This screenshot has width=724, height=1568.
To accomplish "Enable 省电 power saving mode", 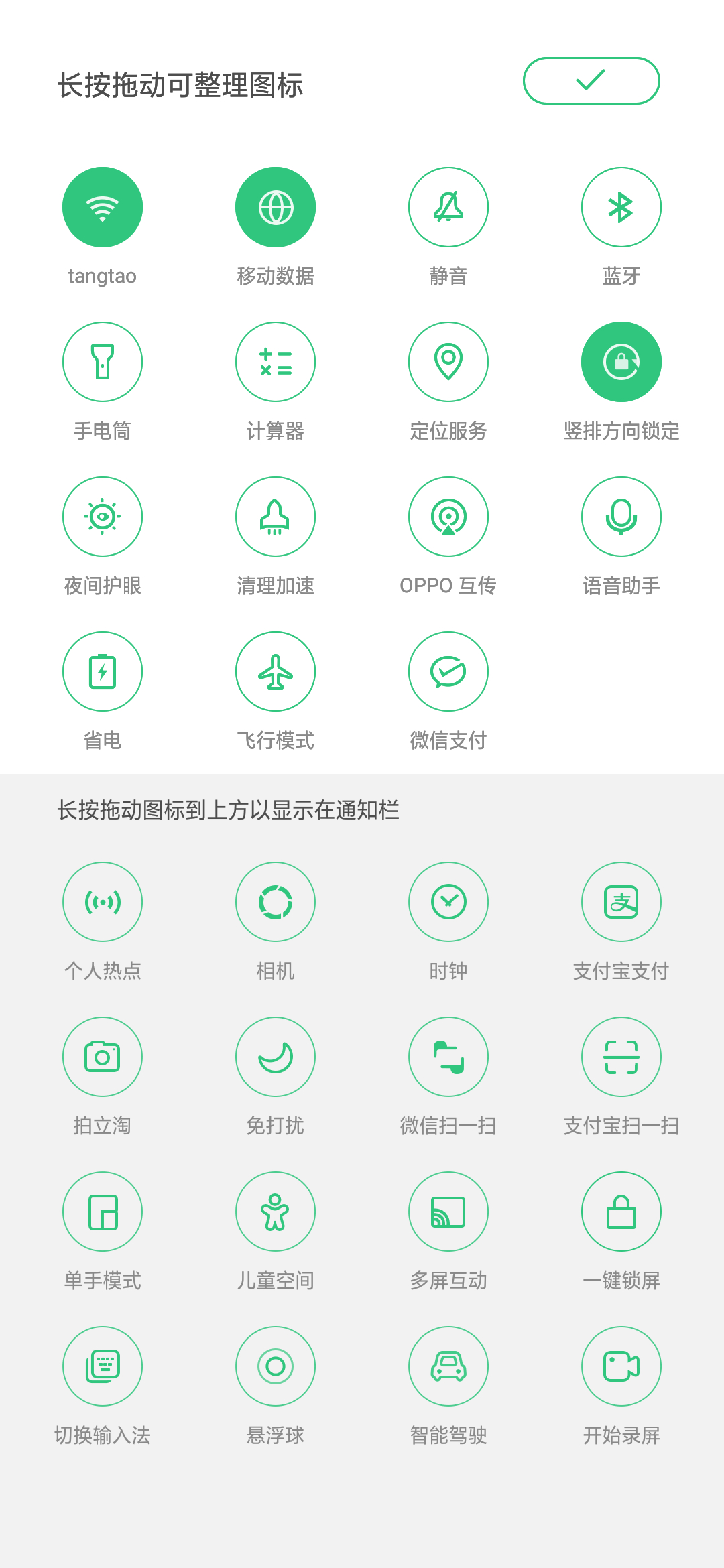I will [103, 671].
